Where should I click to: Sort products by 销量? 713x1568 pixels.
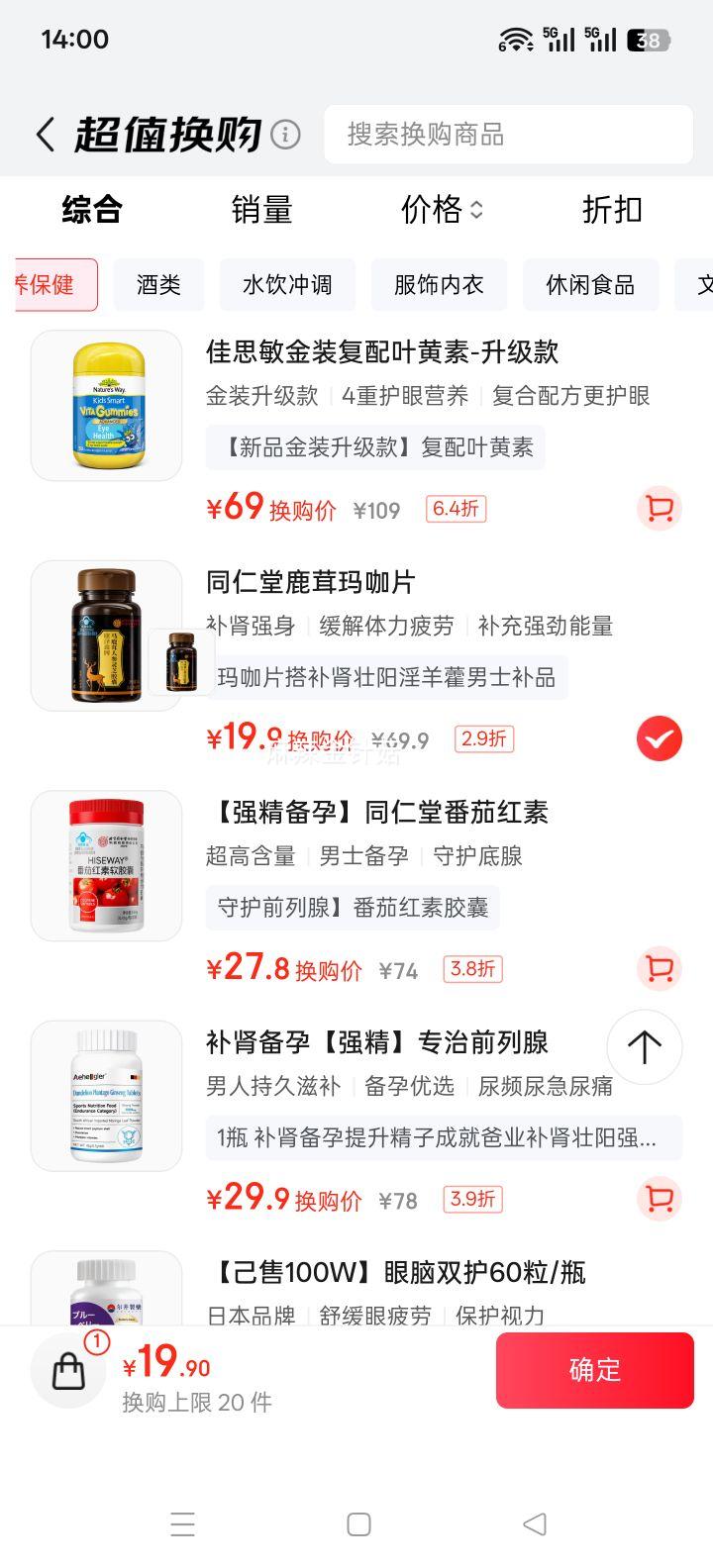click(x=261, y=210)
